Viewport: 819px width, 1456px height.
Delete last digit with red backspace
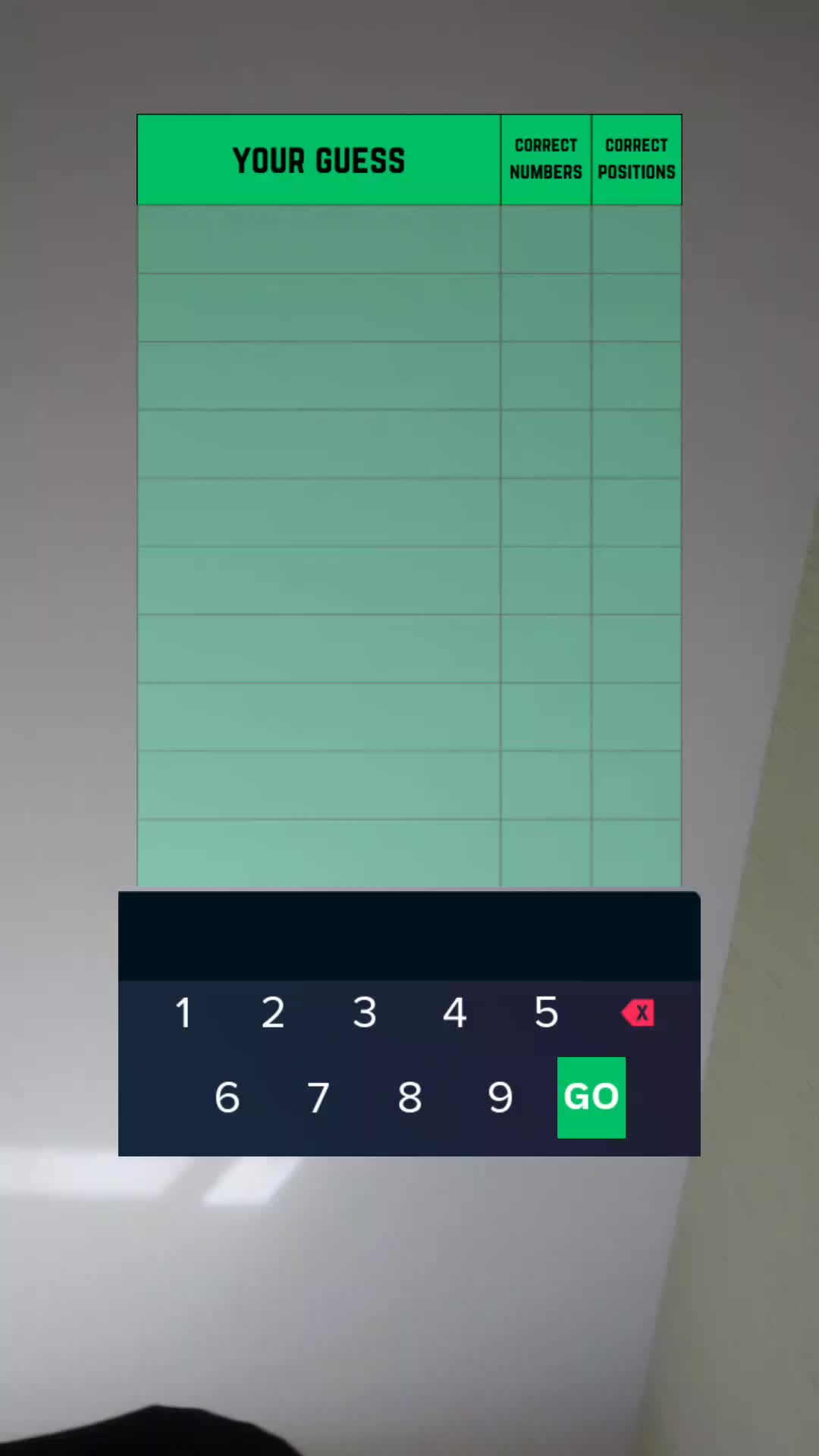[x=638, y=1013]
